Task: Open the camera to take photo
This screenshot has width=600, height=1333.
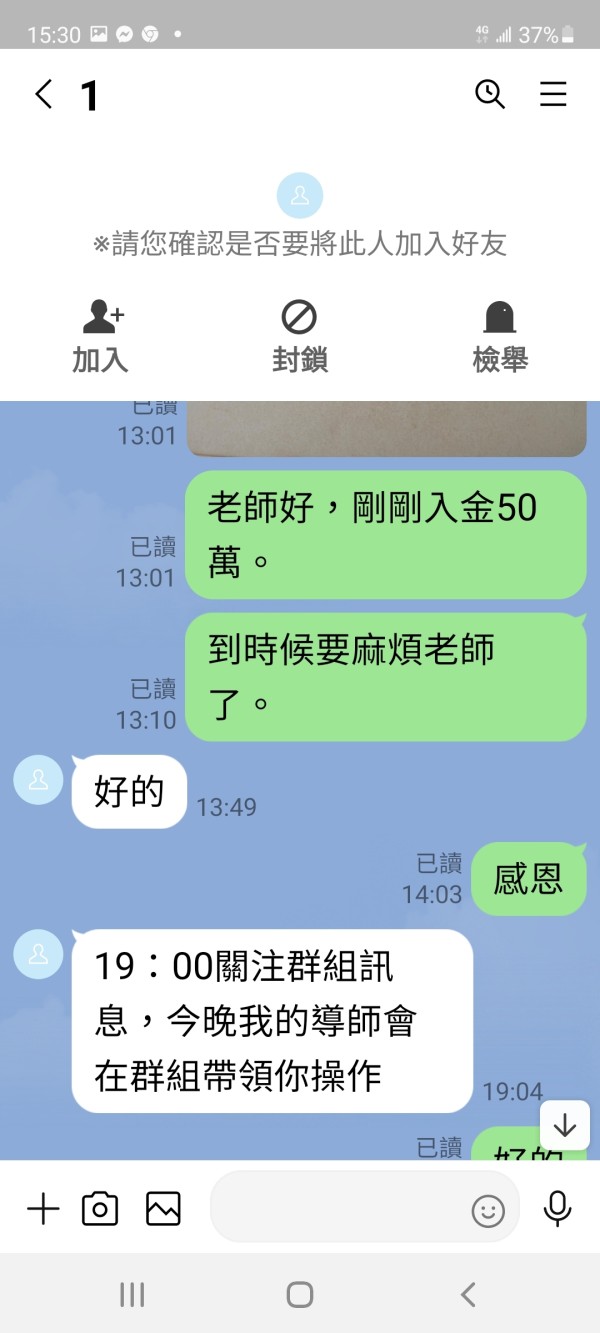Action: click(100, 1210)
